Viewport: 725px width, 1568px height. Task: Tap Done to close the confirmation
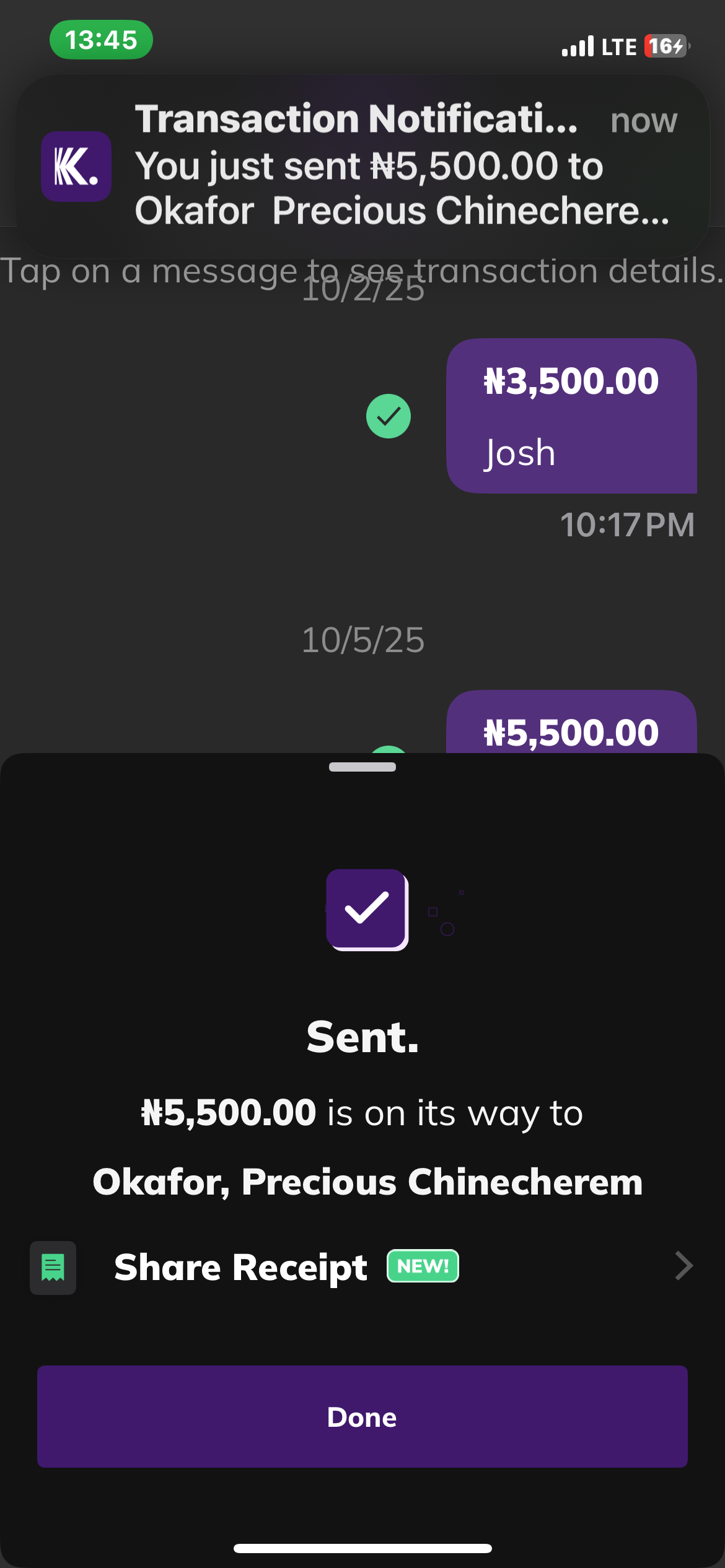click(362, 1417)
